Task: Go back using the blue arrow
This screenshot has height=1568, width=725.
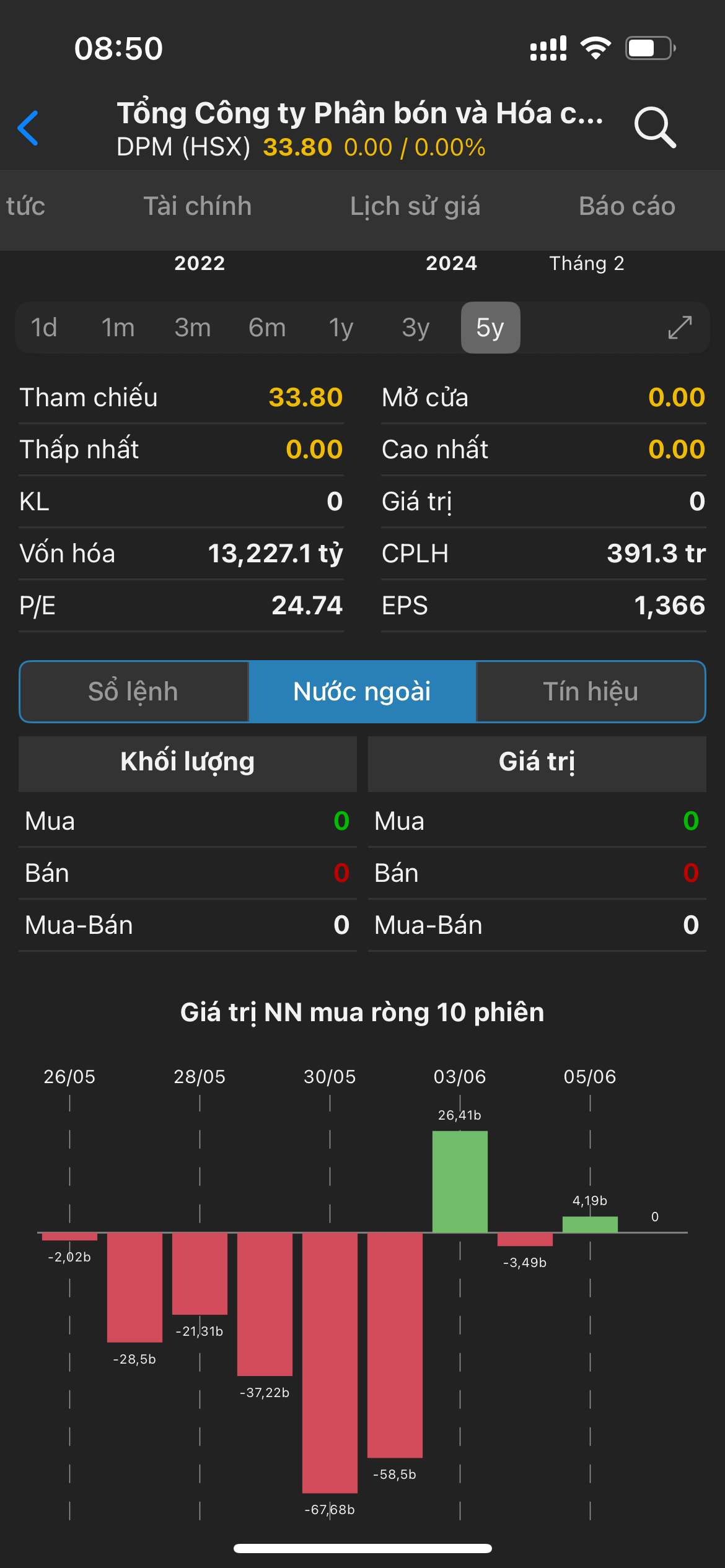Action: (29, 128)
